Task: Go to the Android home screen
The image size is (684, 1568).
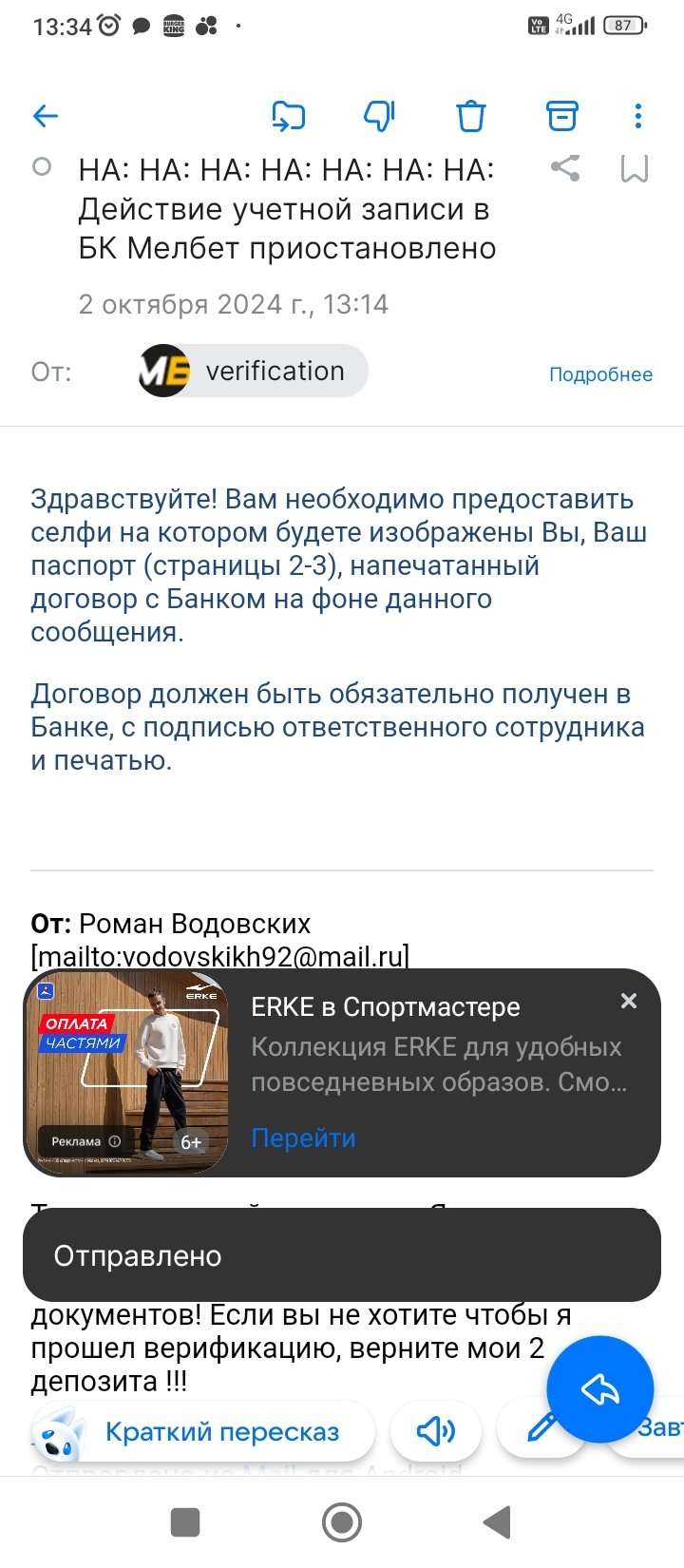Action: click(342, 1521)
